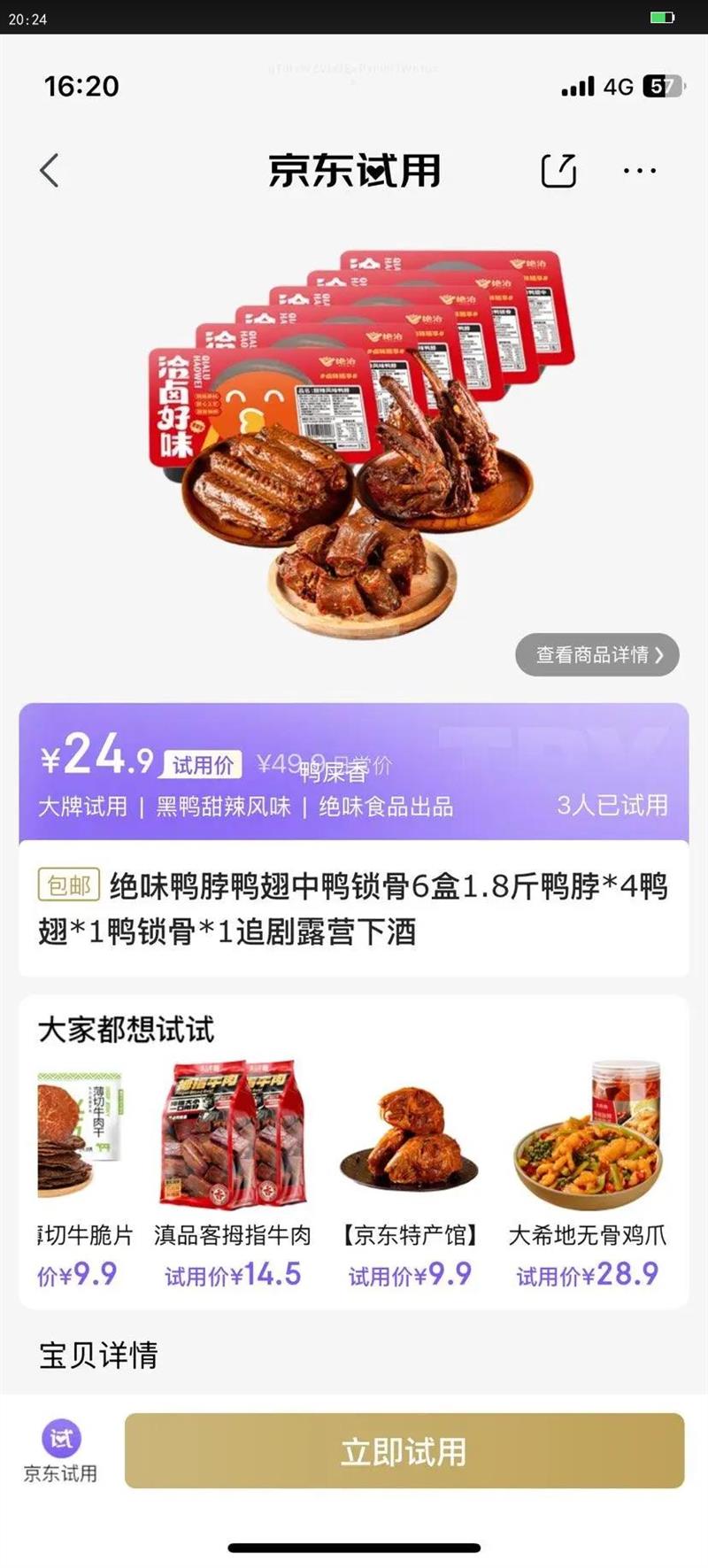Open the 京东试用 home shortcut

[x=60, y=1451]
